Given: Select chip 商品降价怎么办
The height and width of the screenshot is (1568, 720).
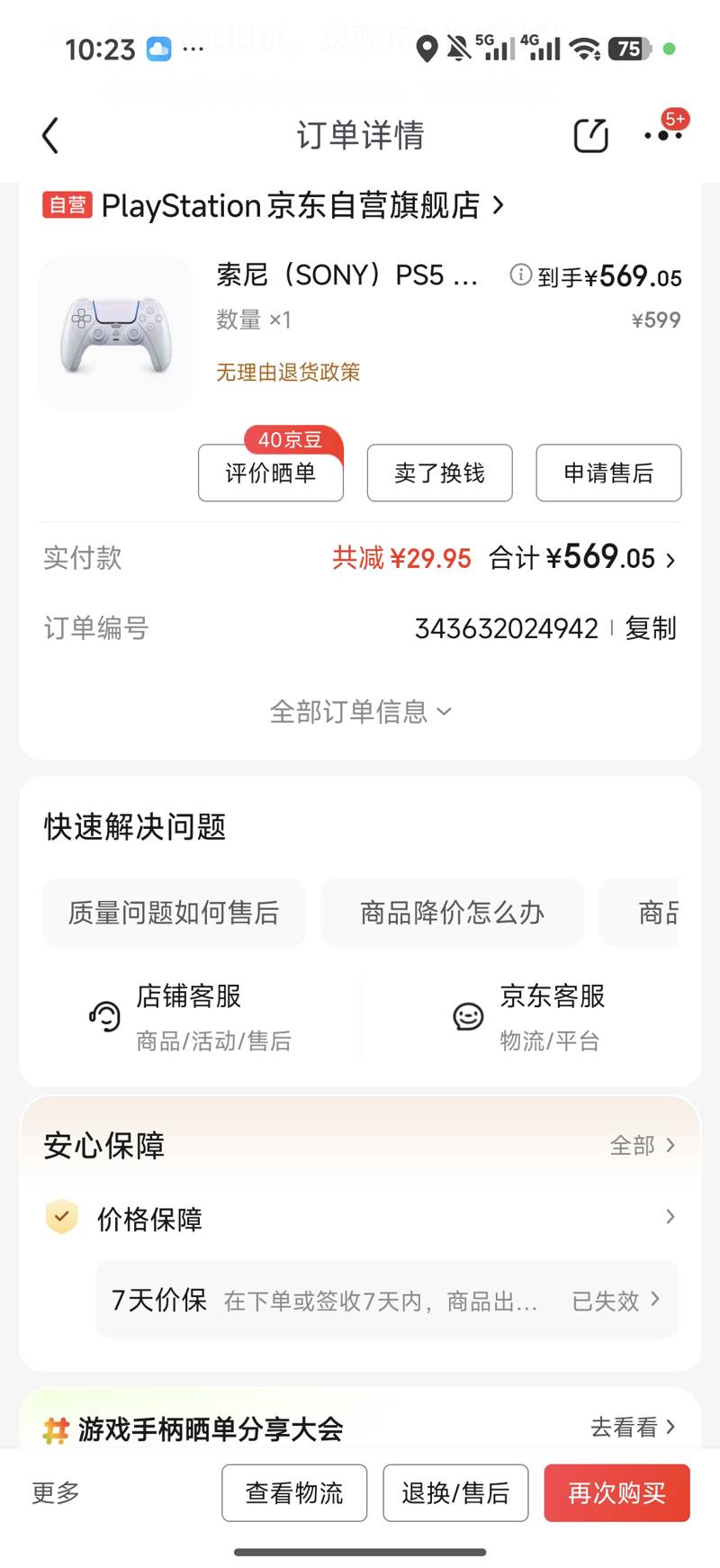Looking at the screenshot, I should click(452, 913).
